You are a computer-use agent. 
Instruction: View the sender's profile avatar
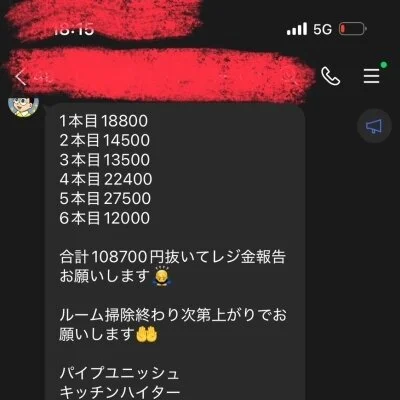click(24, 103)
